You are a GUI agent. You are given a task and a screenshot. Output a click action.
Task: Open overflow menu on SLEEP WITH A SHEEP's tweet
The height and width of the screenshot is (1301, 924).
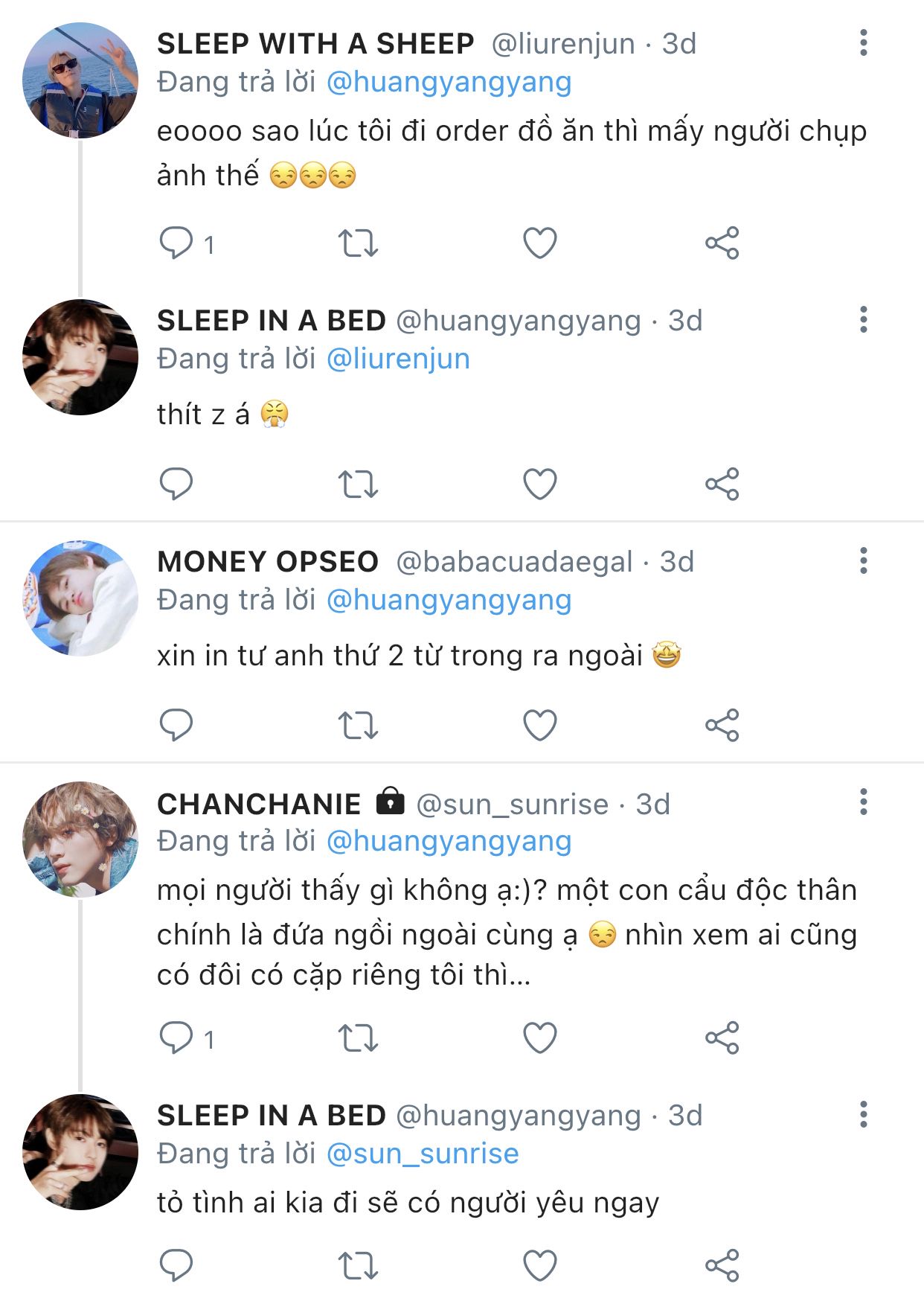[863, 43]
